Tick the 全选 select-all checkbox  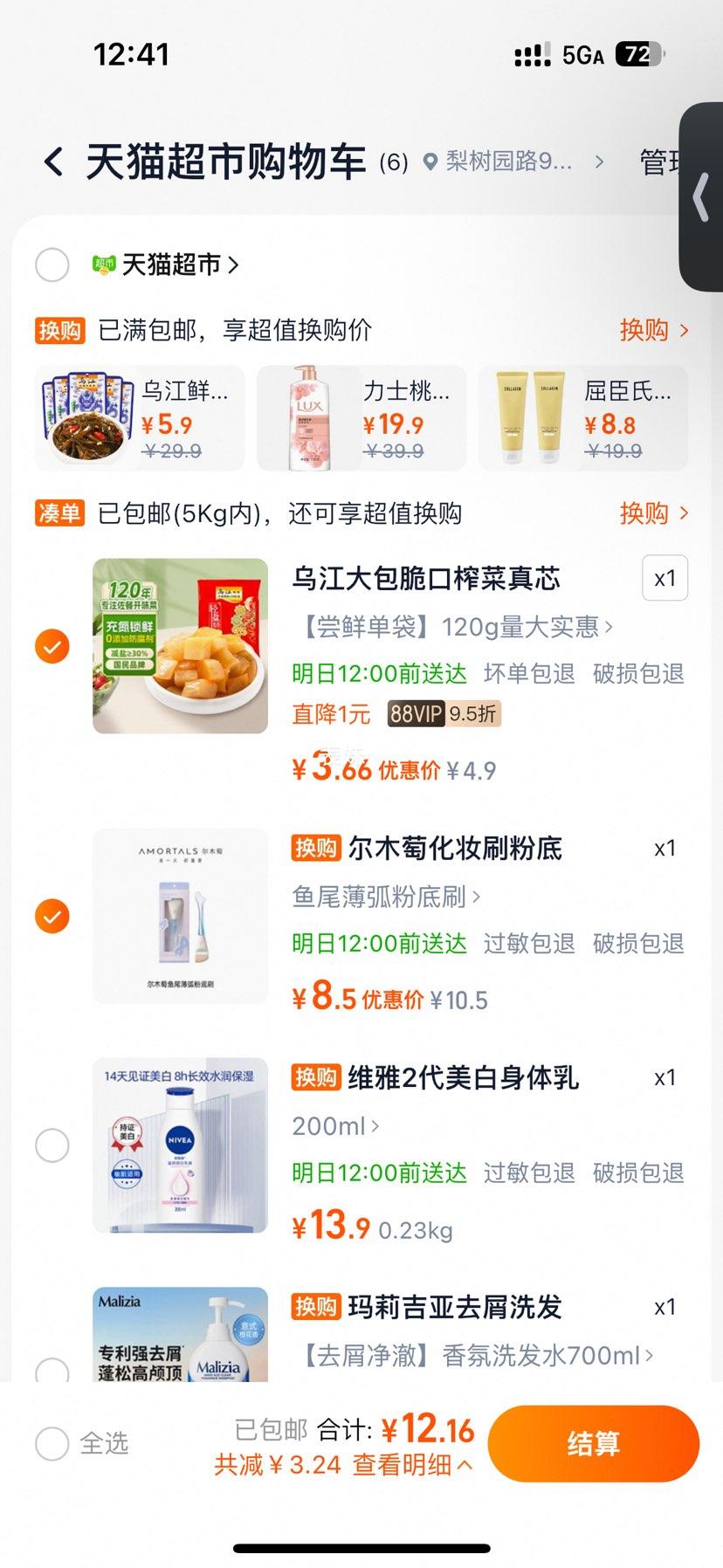click(x=52, y=1444)
